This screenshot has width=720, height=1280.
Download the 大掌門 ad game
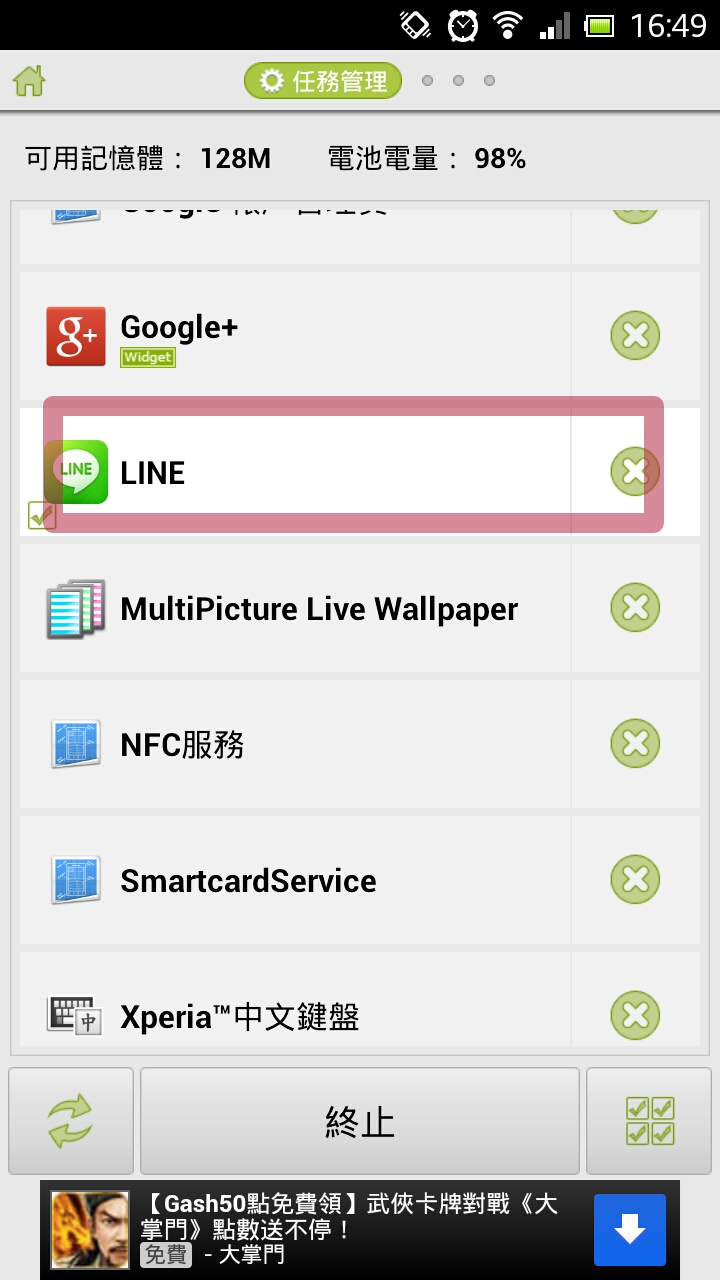tap(629, 1230)
